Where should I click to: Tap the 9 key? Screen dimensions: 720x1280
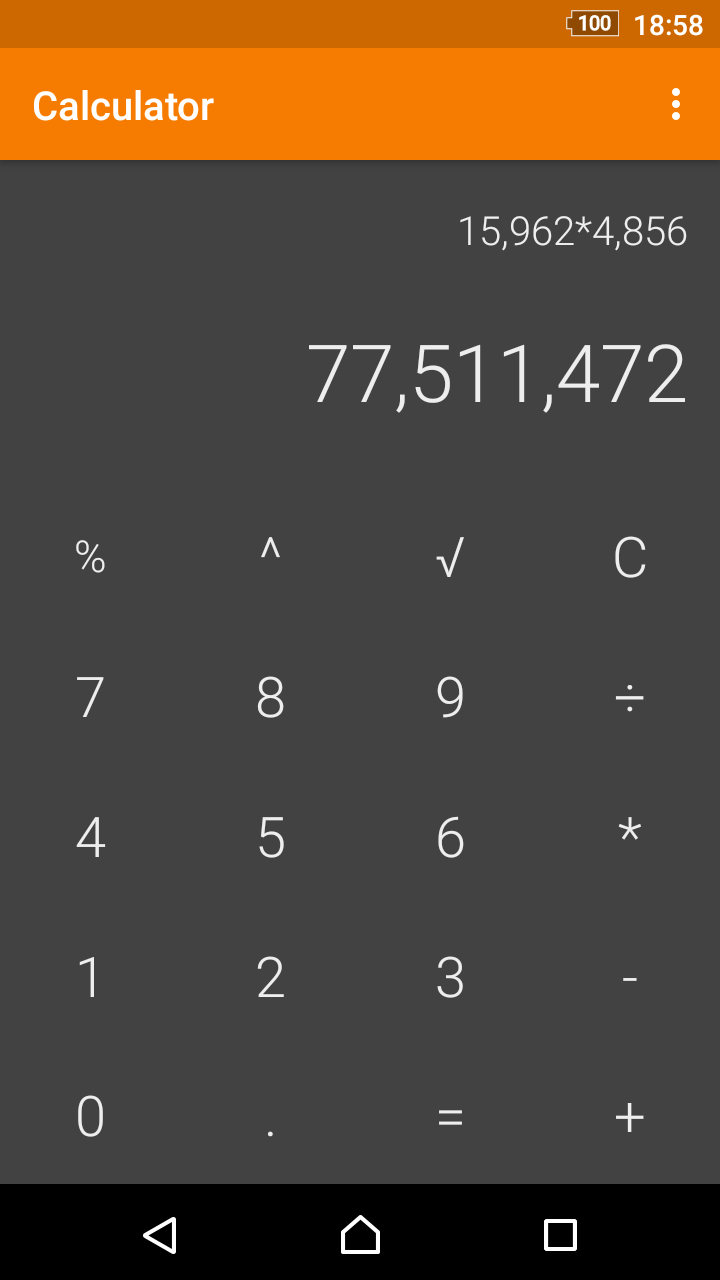click(x=450, y=697)
